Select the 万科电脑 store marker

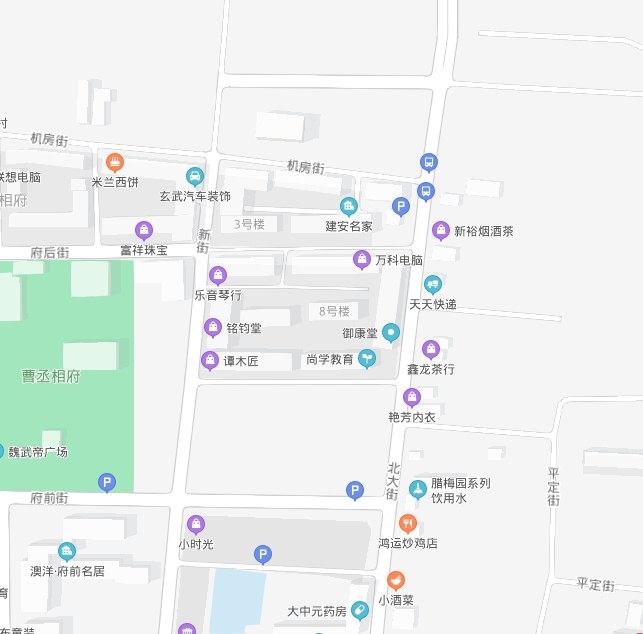click(362, 260)
